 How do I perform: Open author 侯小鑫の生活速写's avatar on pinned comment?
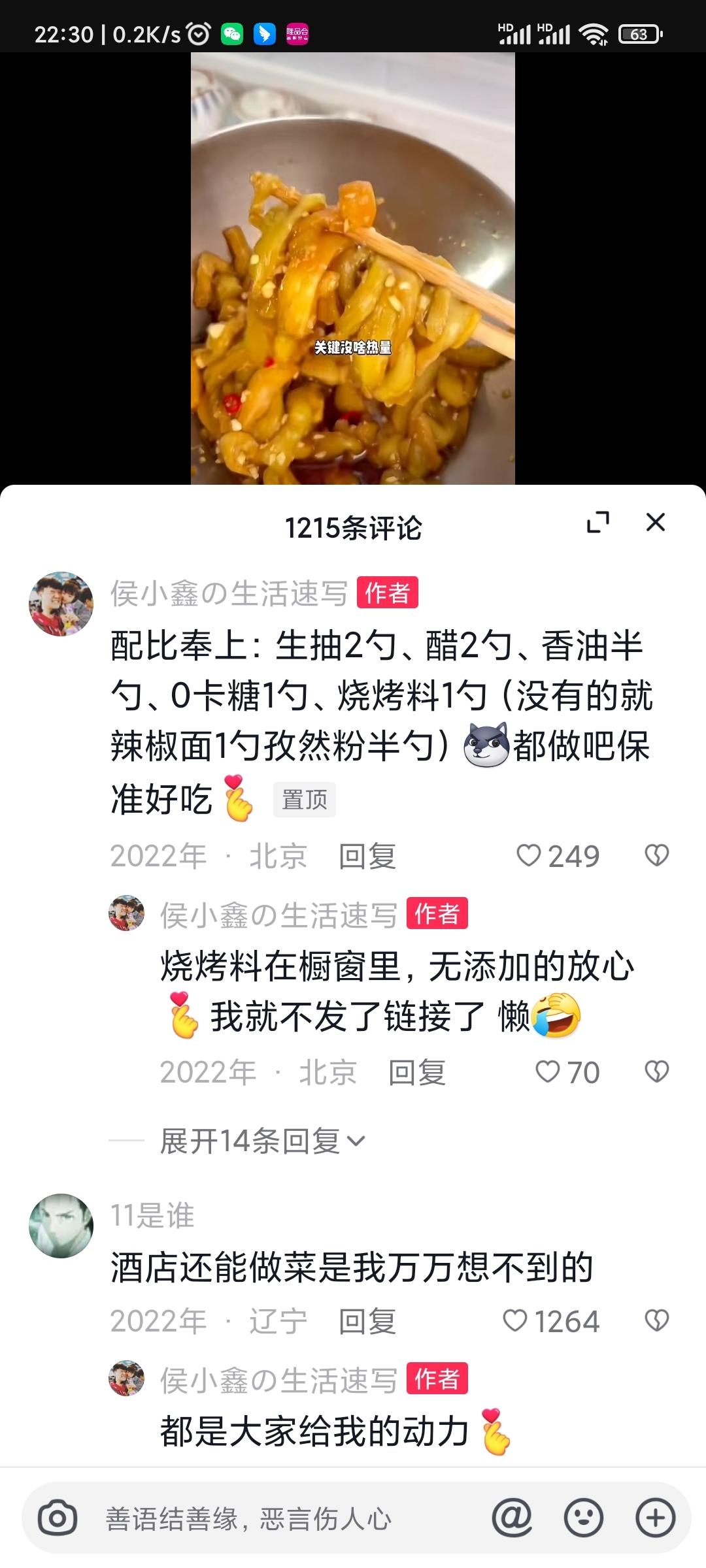(61, 604)
